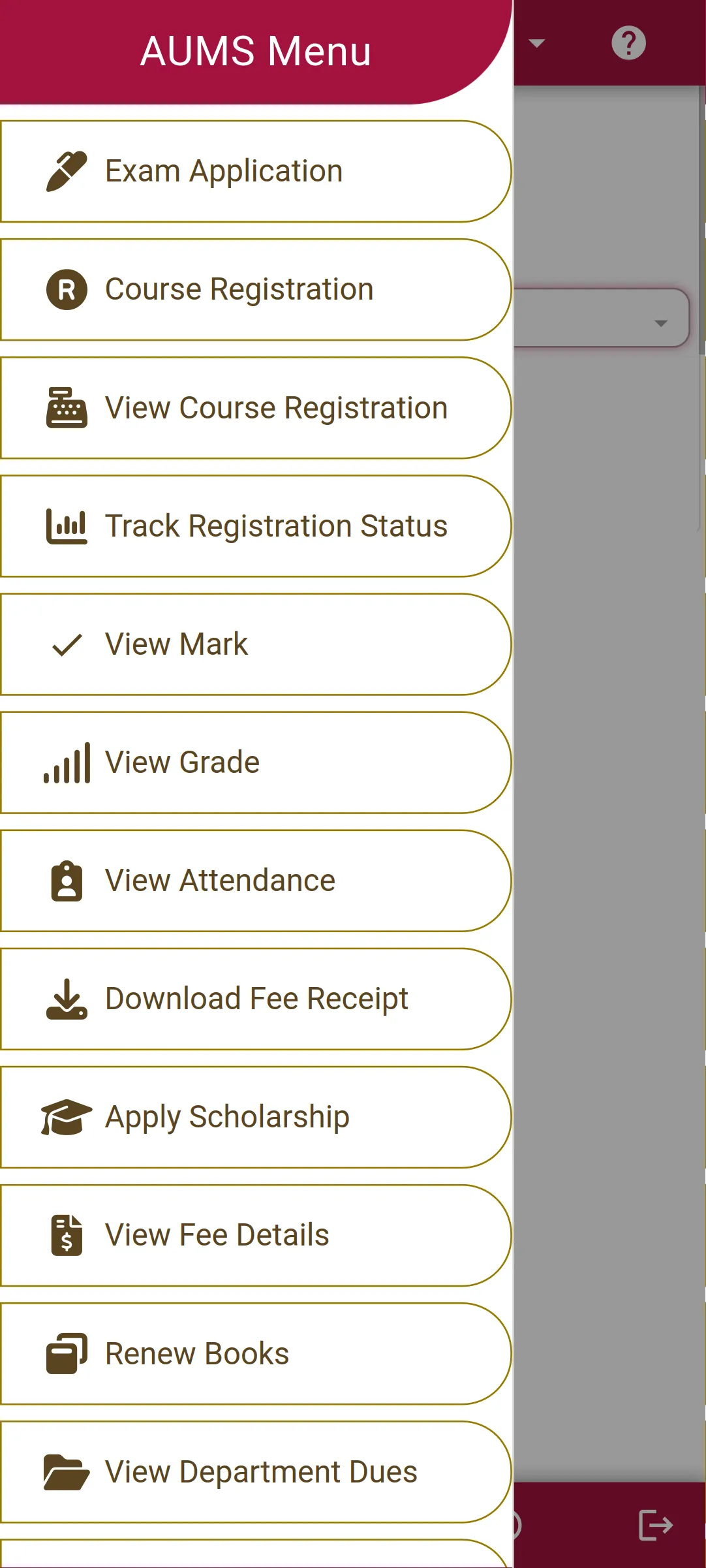Screen dimensions: 706x1568
Task: Select the pen icon beside Exam Application
Action: pos(65,170)
